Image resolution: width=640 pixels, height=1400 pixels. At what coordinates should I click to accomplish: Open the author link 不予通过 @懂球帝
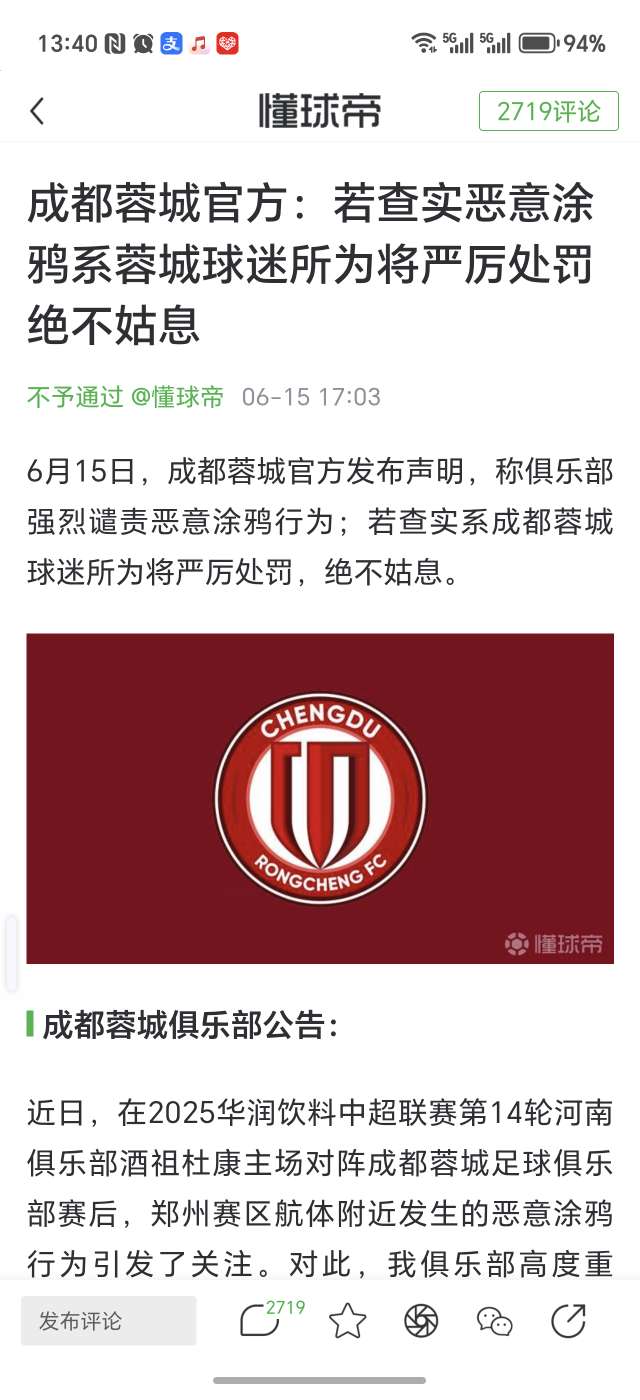(x=125, y=397)
